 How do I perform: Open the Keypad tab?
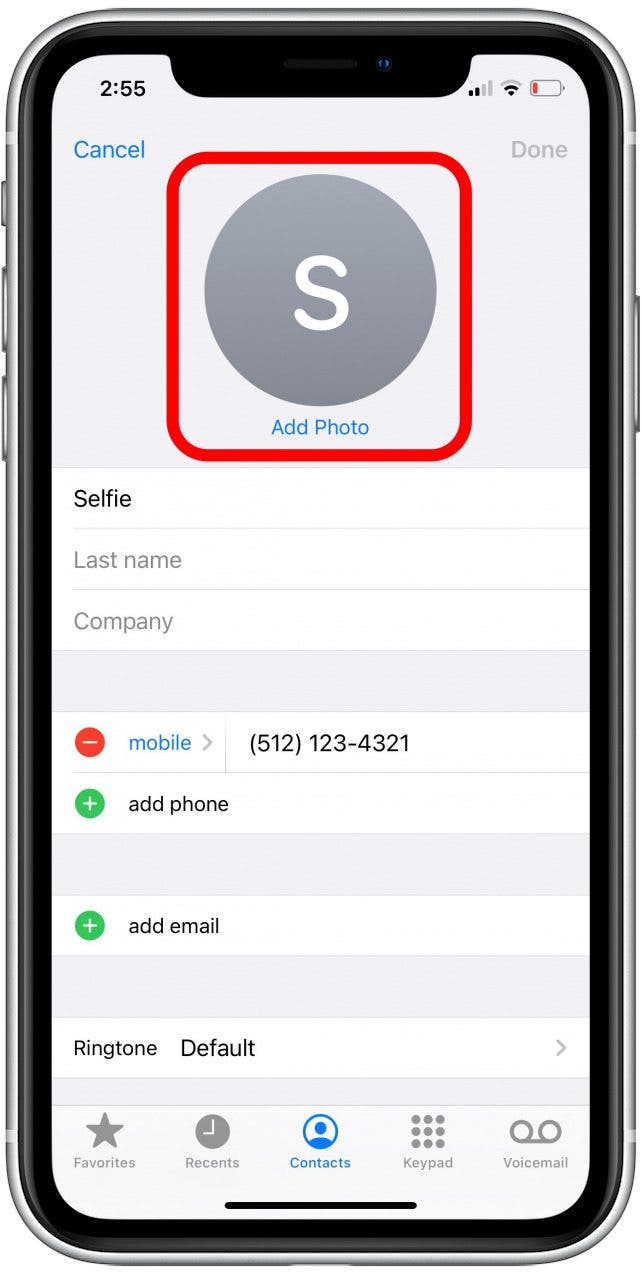(428, 1142)
